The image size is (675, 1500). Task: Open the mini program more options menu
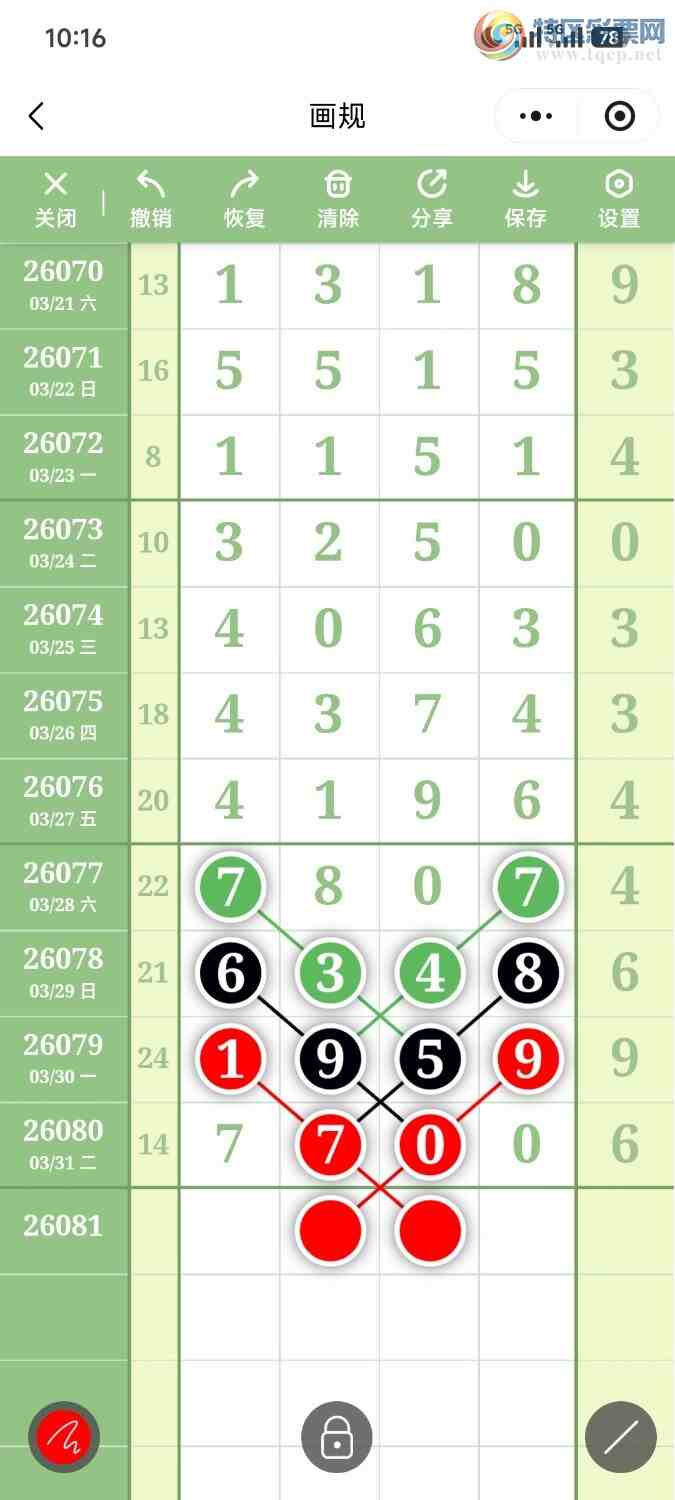click(x=536, y=116)
